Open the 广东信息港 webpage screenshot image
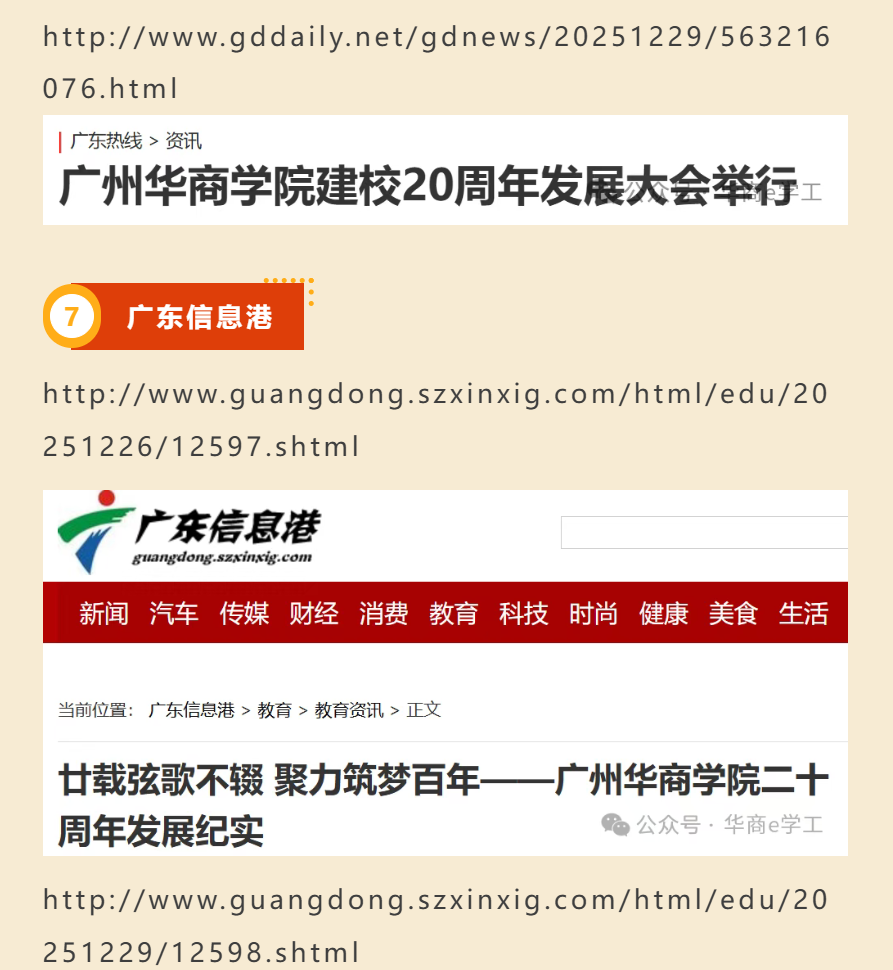The image size is (893, 970). coord(445,672)
